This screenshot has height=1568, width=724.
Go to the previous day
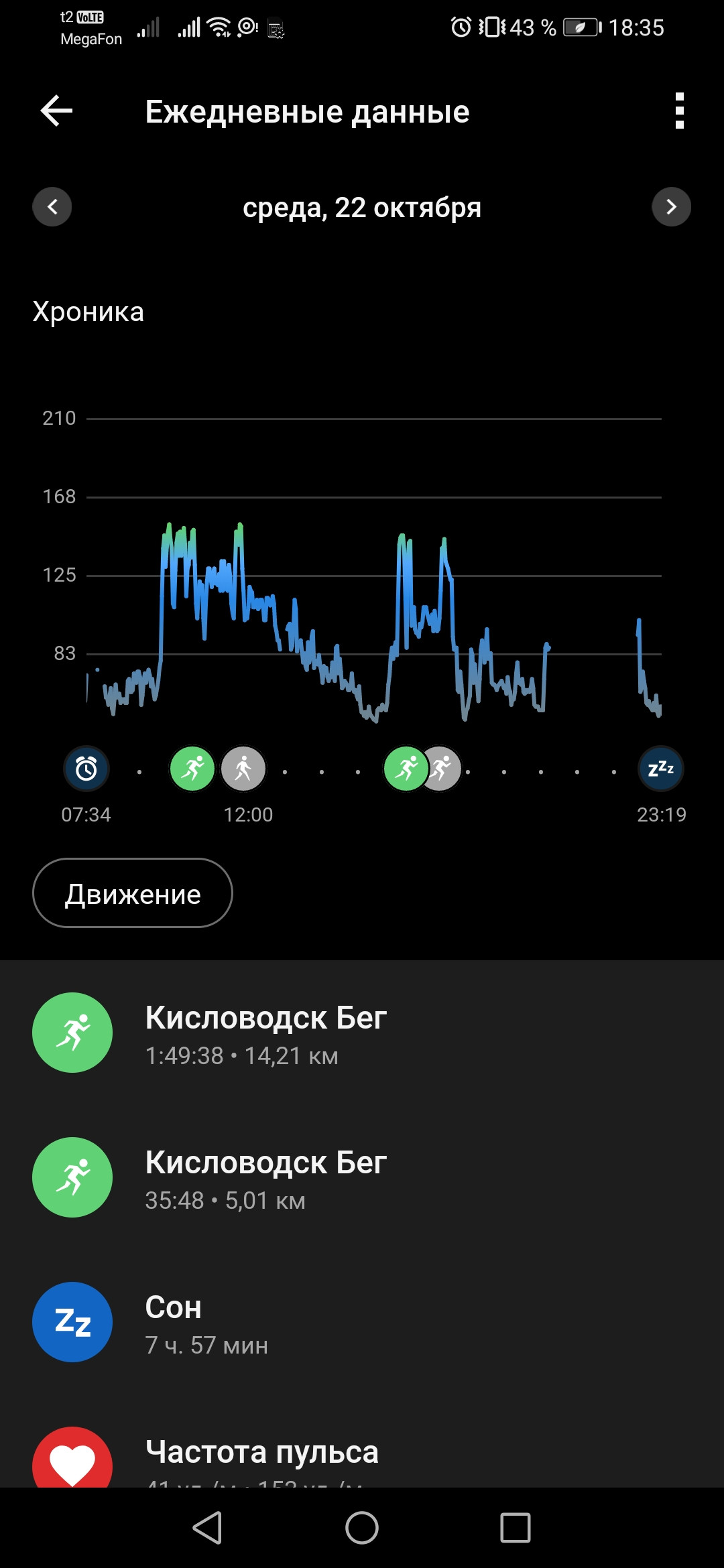(x=52, y=207)
